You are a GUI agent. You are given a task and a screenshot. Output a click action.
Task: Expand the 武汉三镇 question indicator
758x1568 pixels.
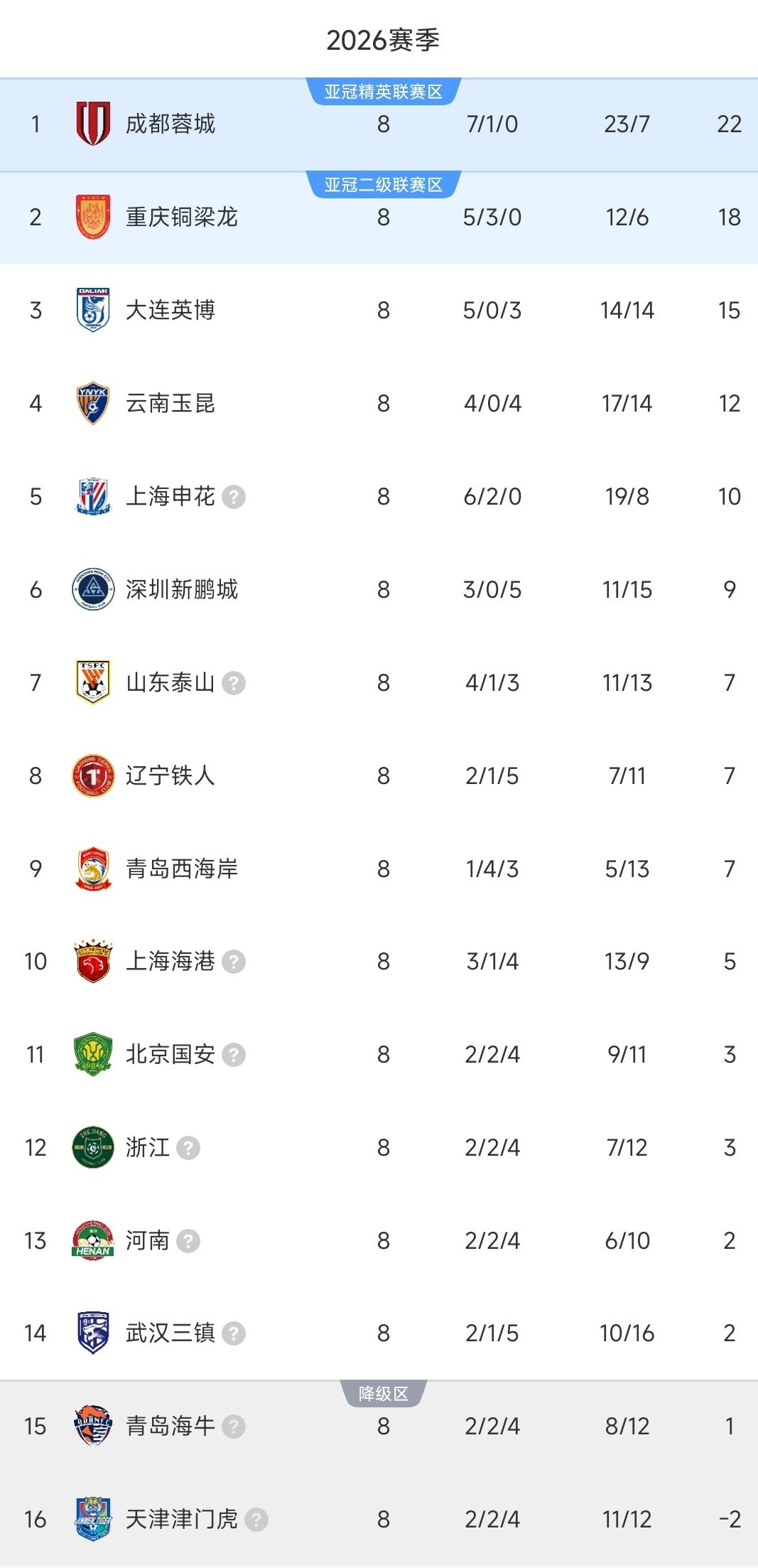tap(234, 1333)
